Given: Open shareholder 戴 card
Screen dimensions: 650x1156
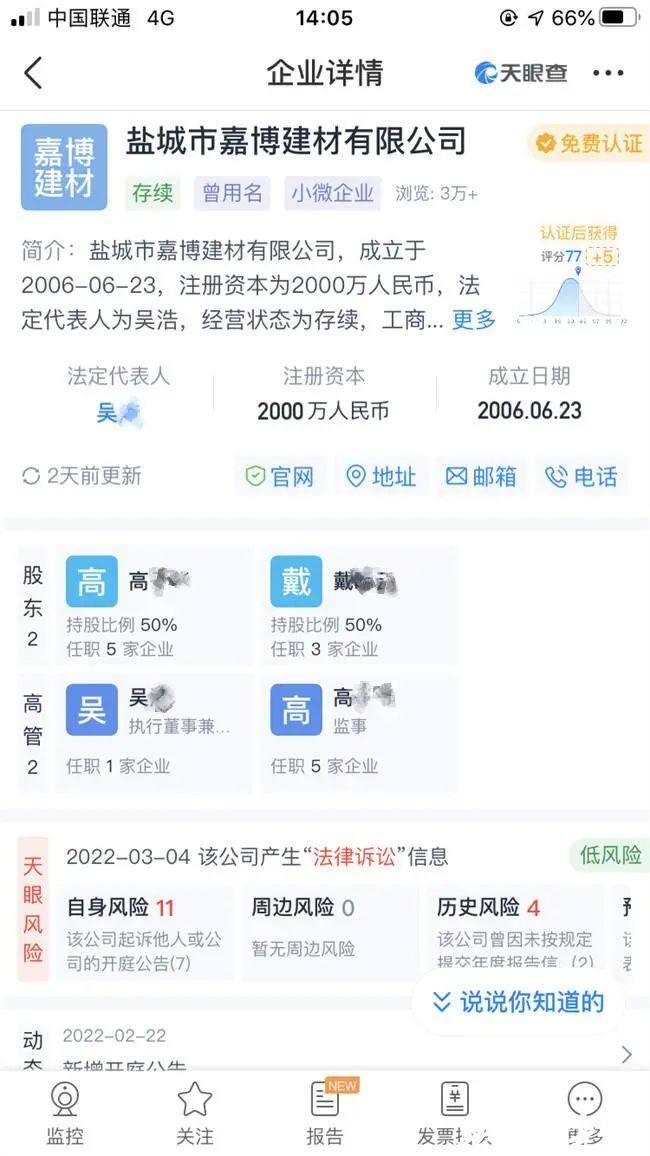Looking at the screenshot, I should pos(358,608).
